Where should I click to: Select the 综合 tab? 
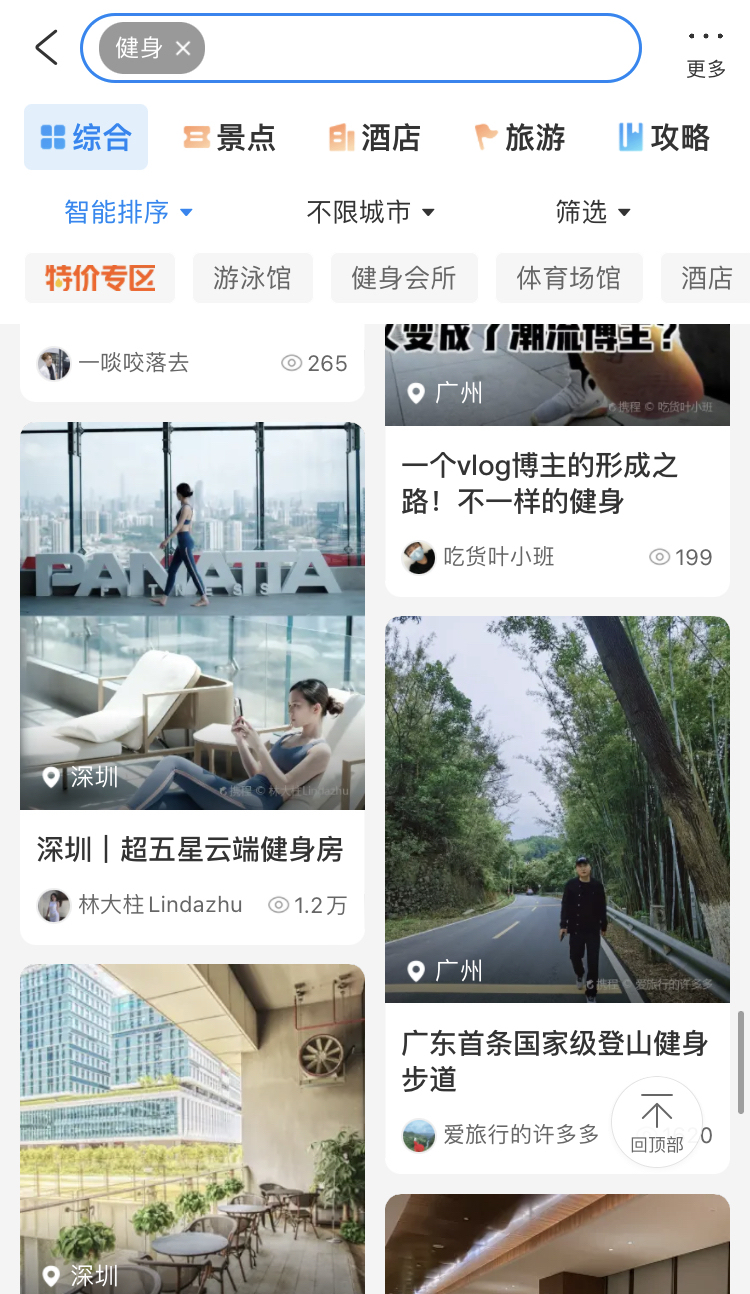[86, 137]
